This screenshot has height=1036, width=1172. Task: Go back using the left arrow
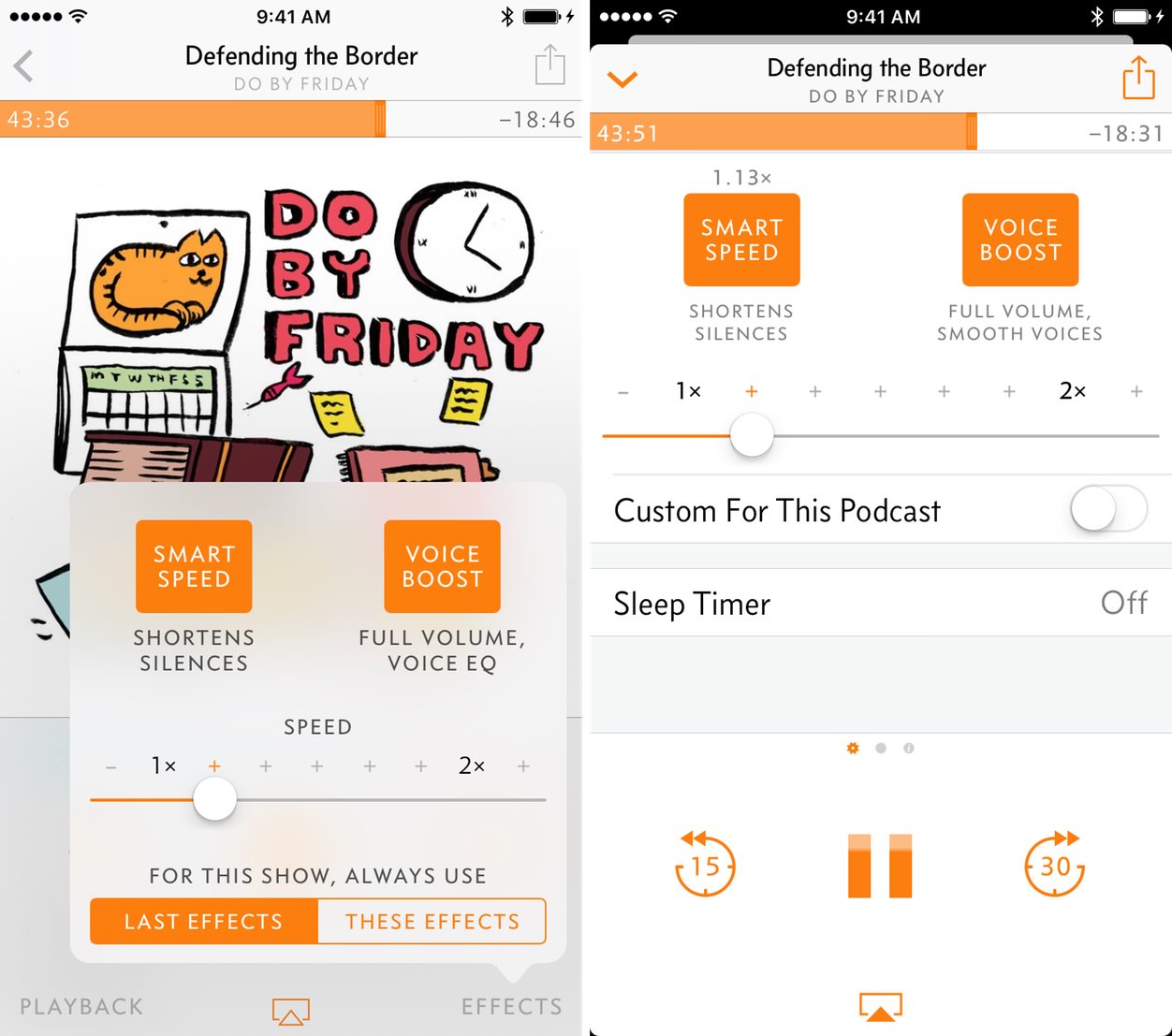pyautogui.click(x=24, y=66)
